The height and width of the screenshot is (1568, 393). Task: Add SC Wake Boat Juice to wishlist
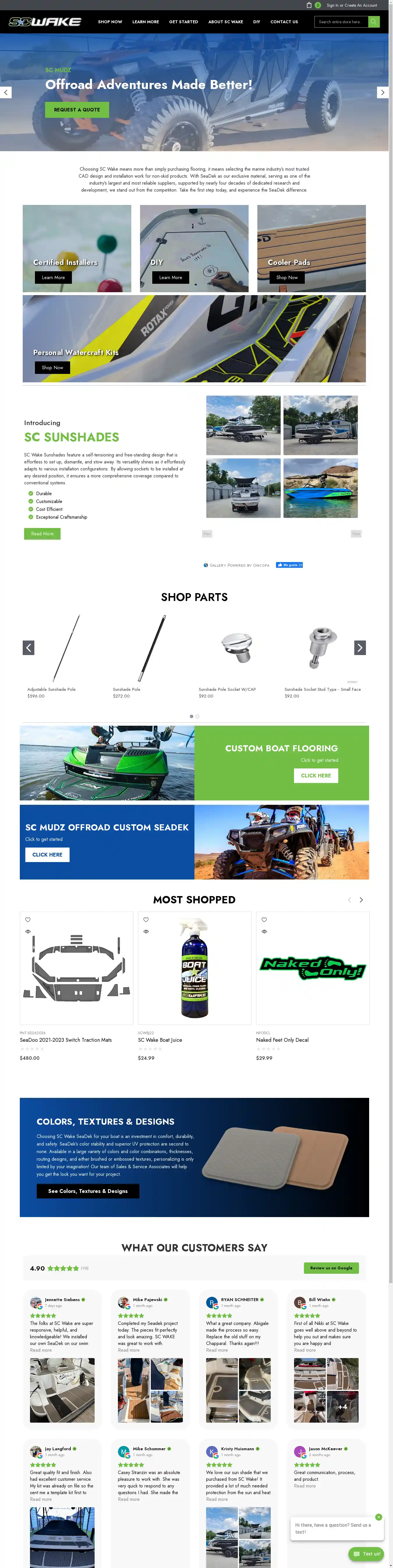click(146, 920)
